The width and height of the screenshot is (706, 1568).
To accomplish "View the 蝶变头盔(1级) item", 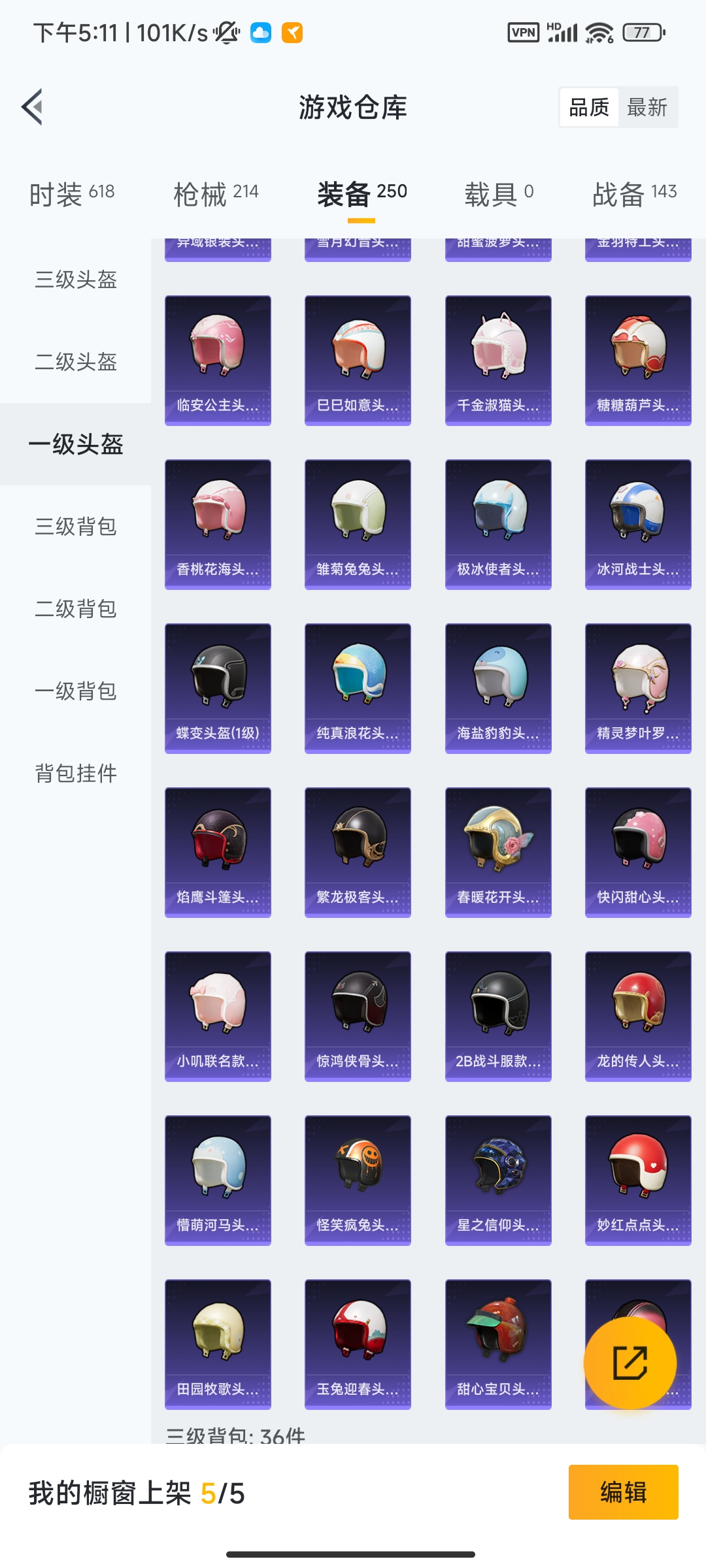I will coord(218,688).
